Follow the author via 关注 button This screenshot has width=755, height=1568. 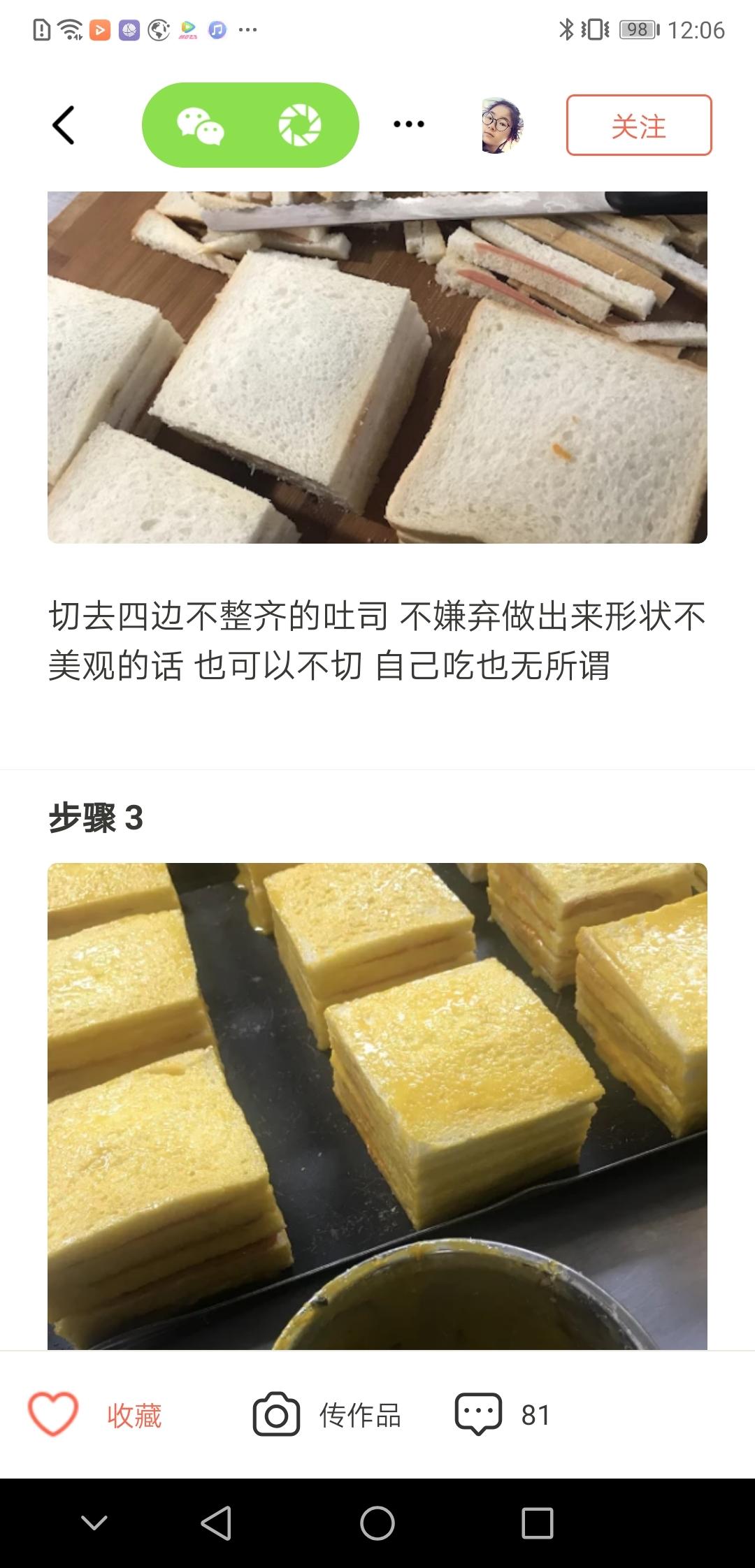coord(639,126)
